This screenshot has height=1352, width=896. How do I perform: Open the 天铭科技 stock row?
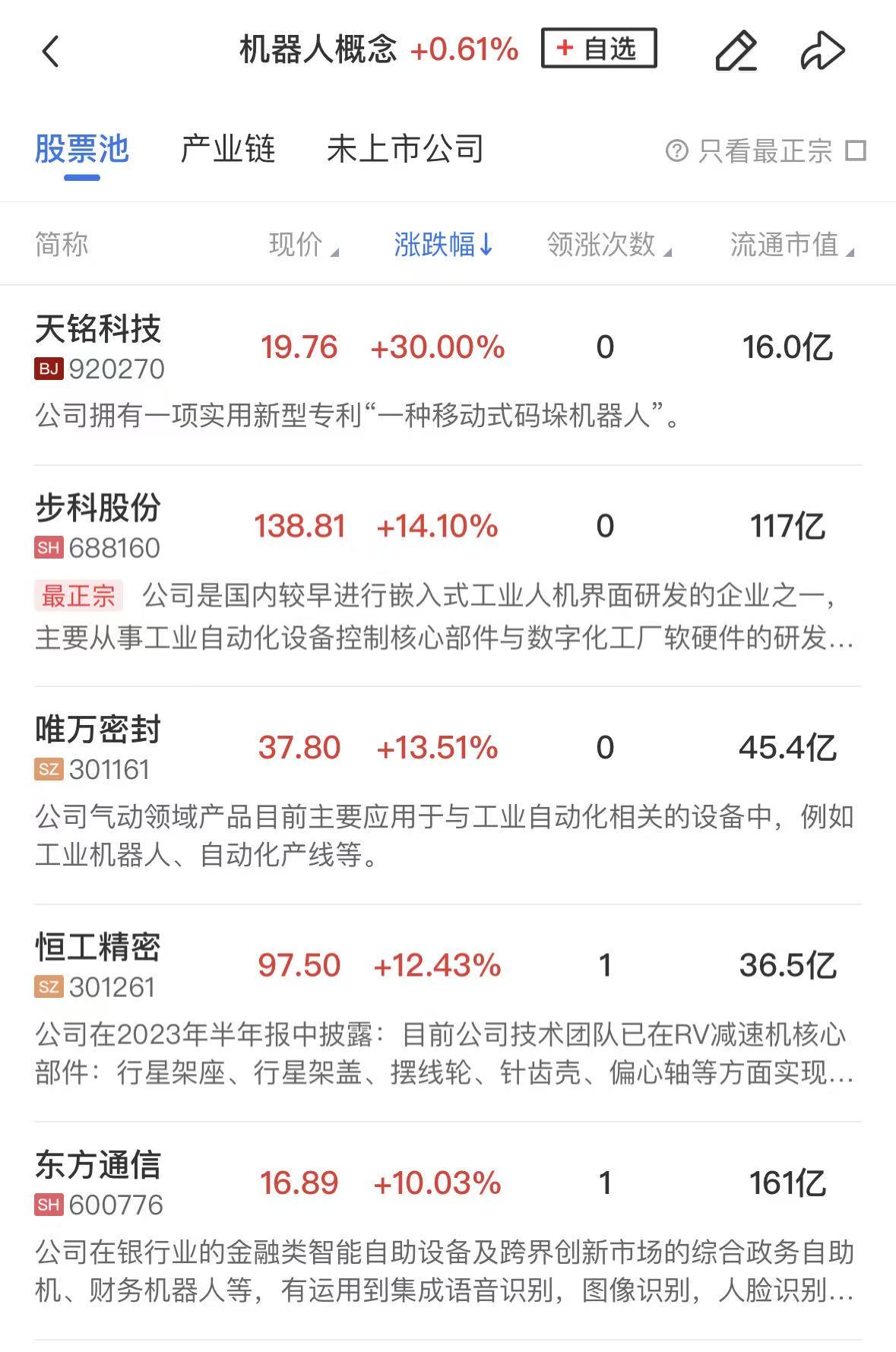click(99, 330)
